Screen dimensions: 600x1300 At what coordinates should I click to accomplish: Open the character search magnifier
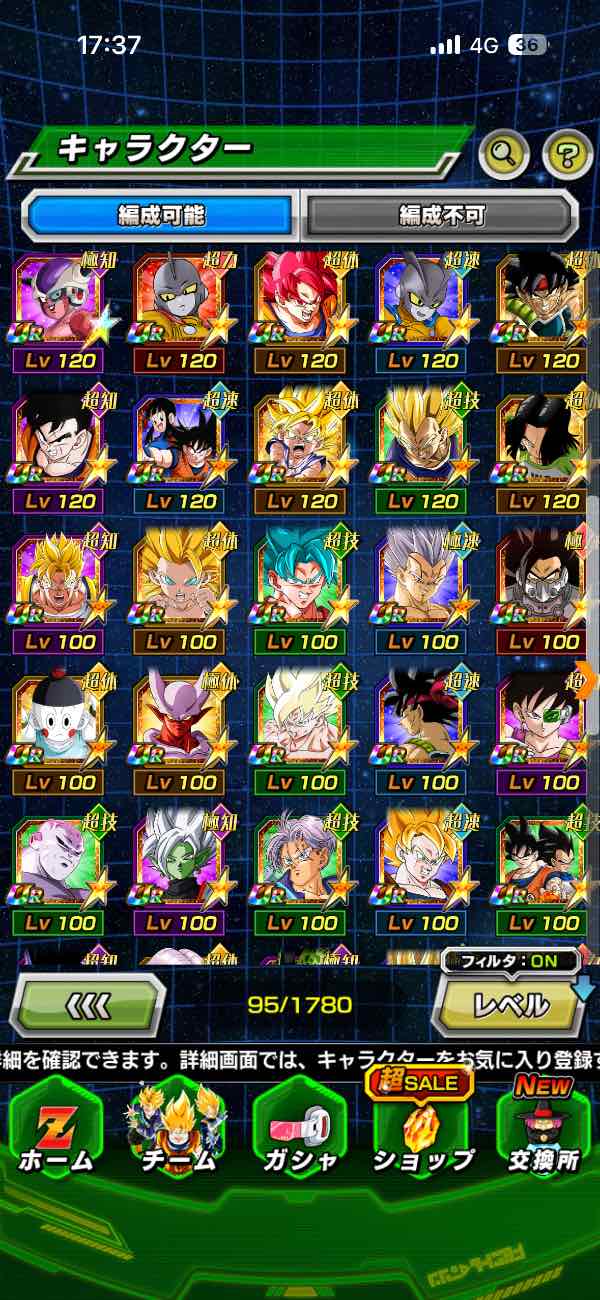503,154
